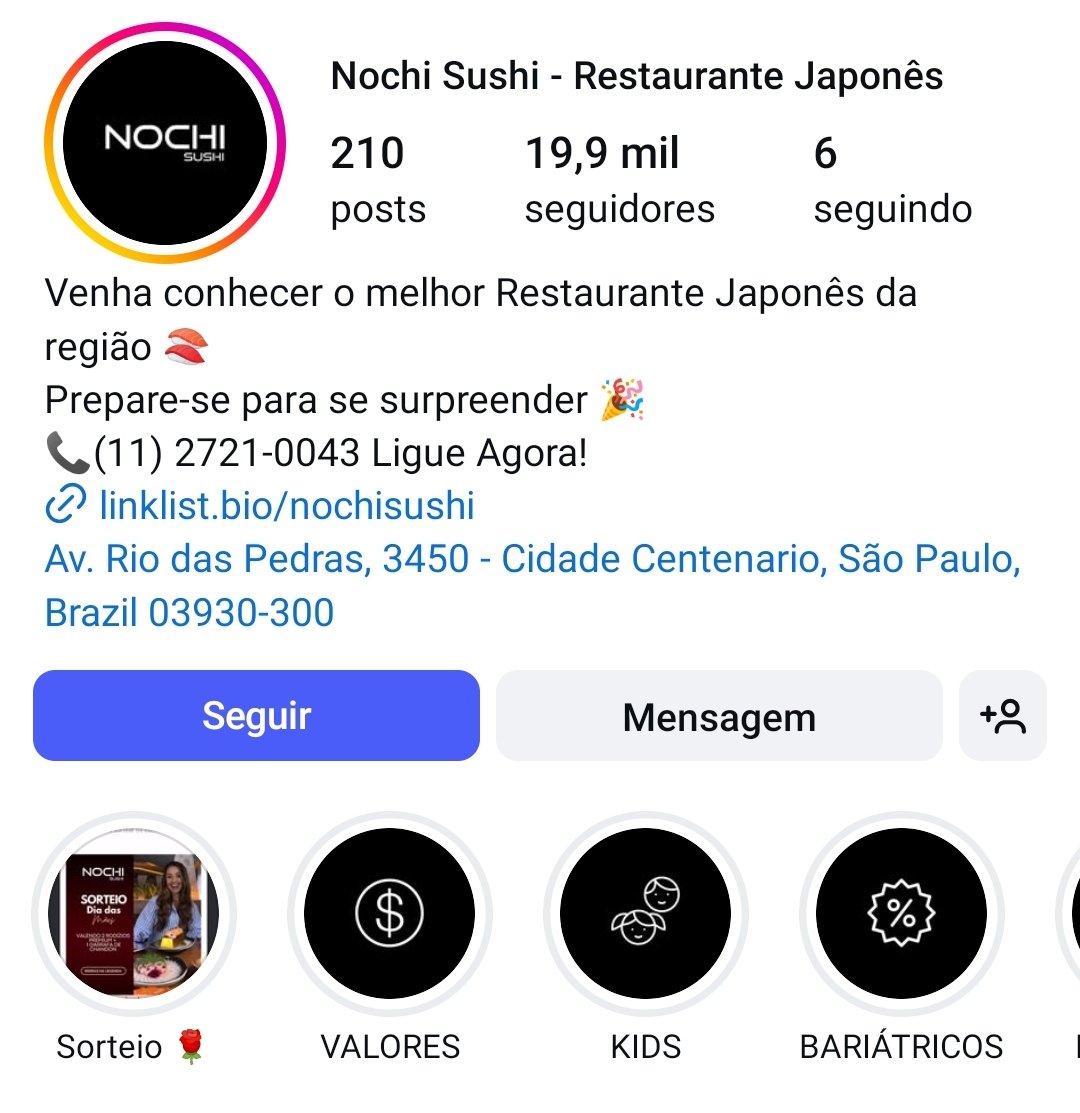
Task: Open the linklist.bio/nochisushi link
Action: [286, 505]
